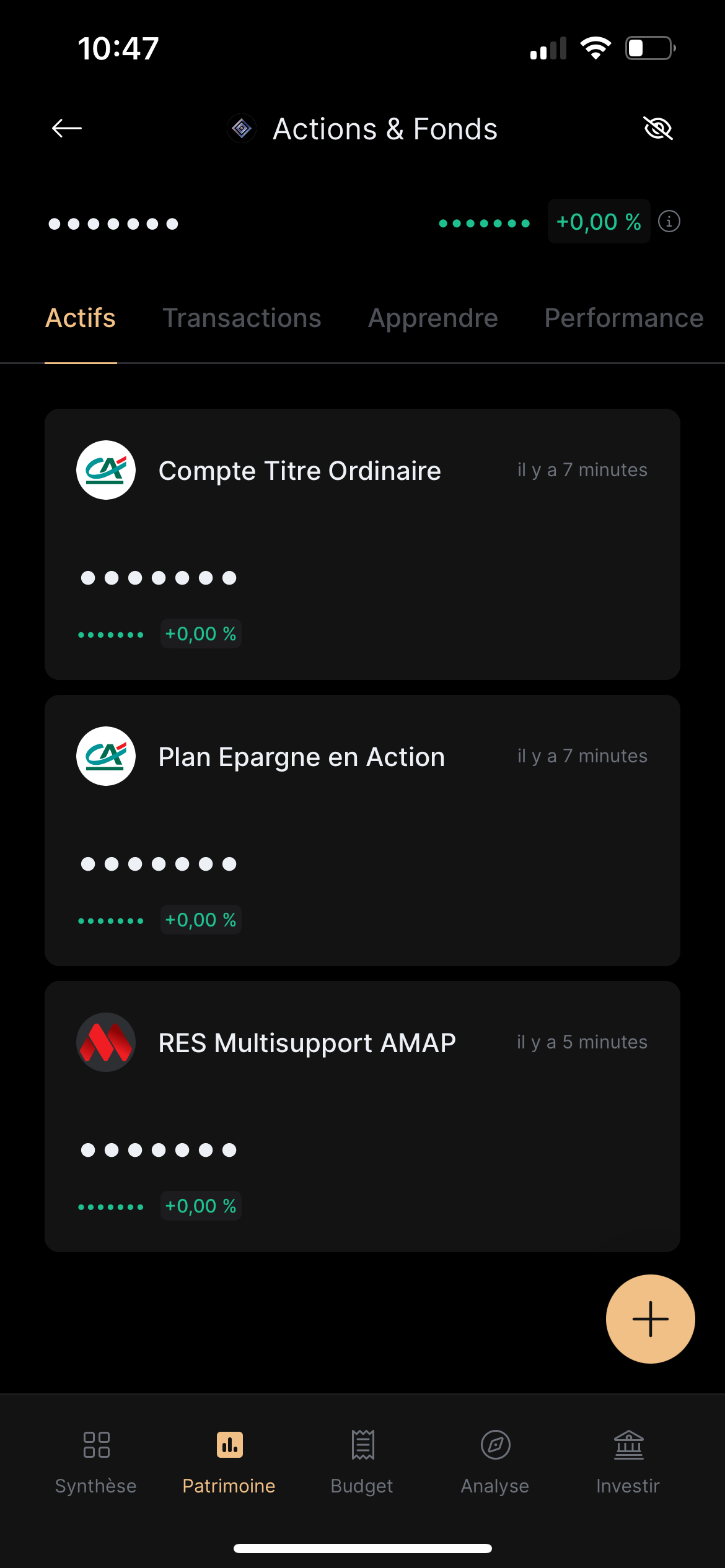Switch to the Transactions tab
This screenshot has height=1568, width=725.
[x=242, y=318]
